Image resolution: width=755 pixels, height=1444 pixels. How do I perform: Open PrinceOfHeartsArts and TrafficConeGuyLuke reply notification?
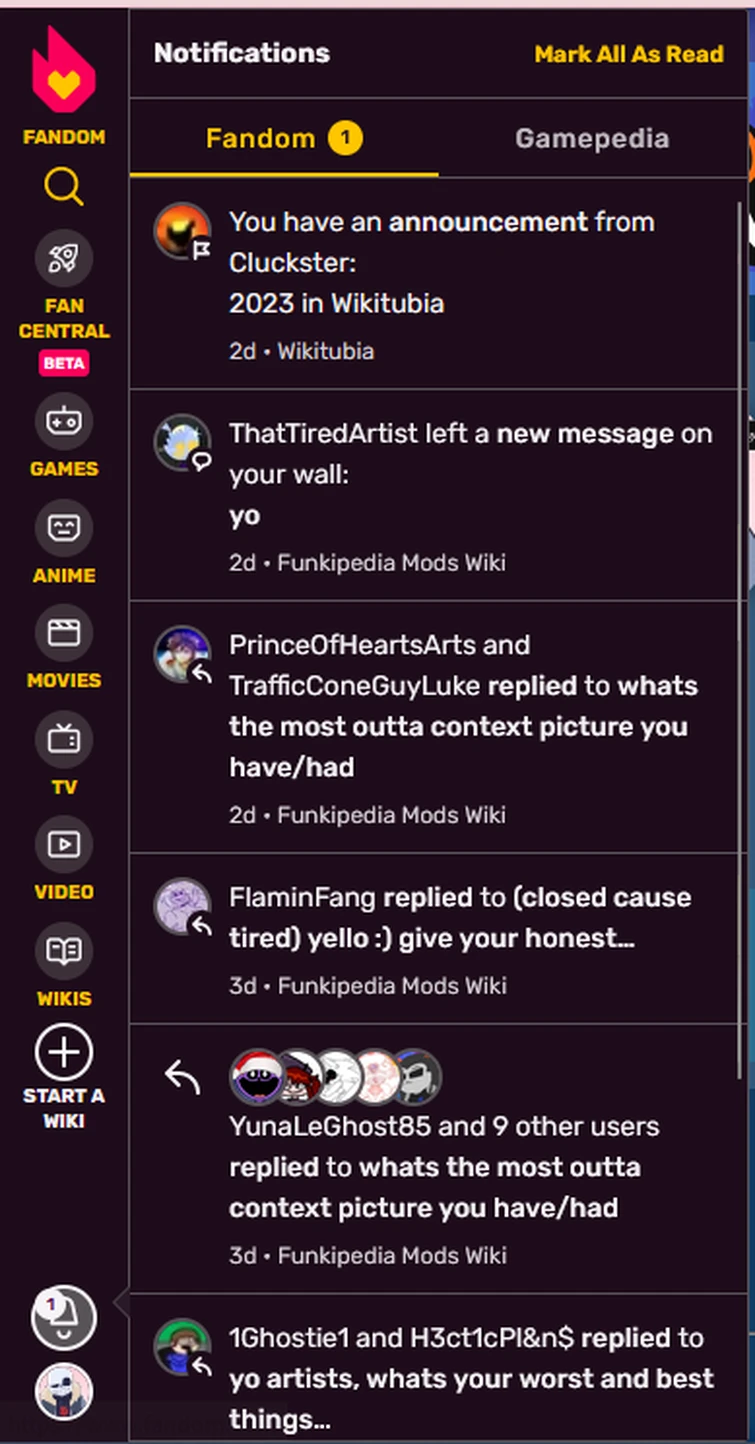[440, 726]
